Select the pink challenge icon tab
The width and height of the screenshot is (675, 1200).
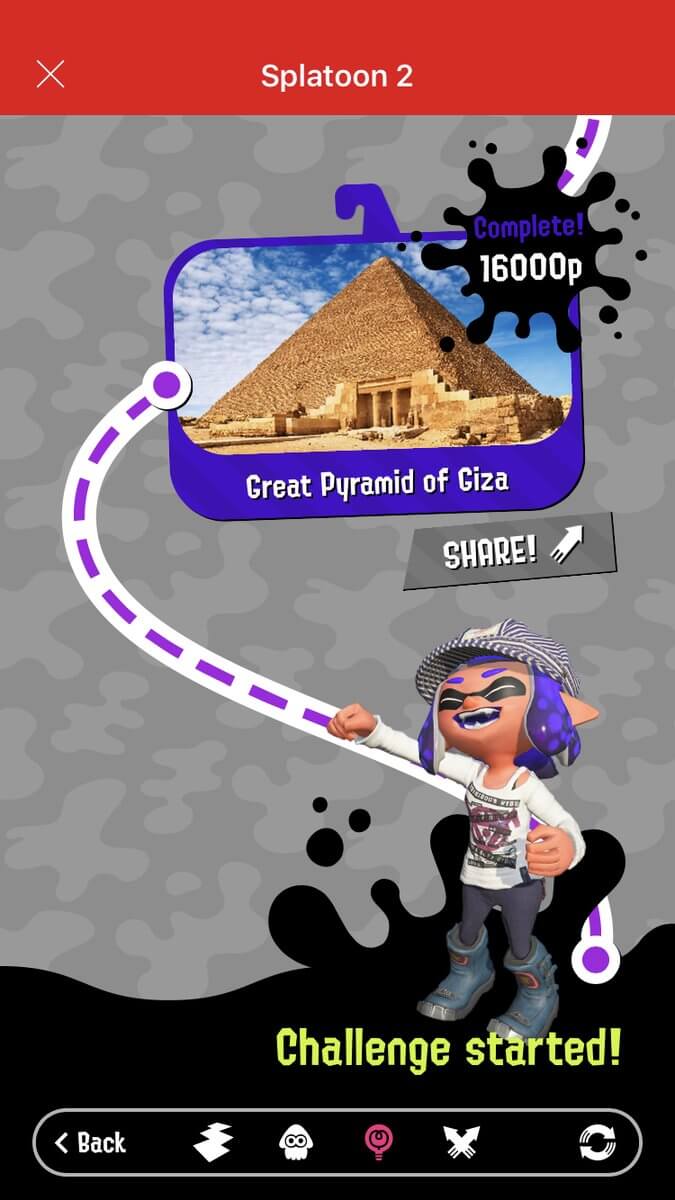378,1142
